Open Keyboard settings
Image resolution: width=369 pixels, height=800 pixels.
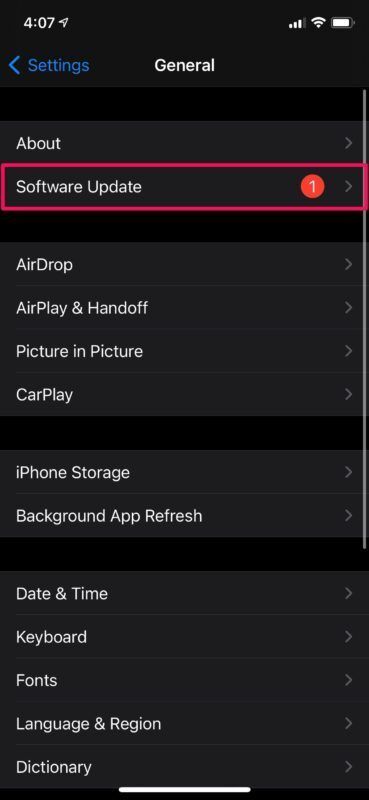tap(184, 637)
